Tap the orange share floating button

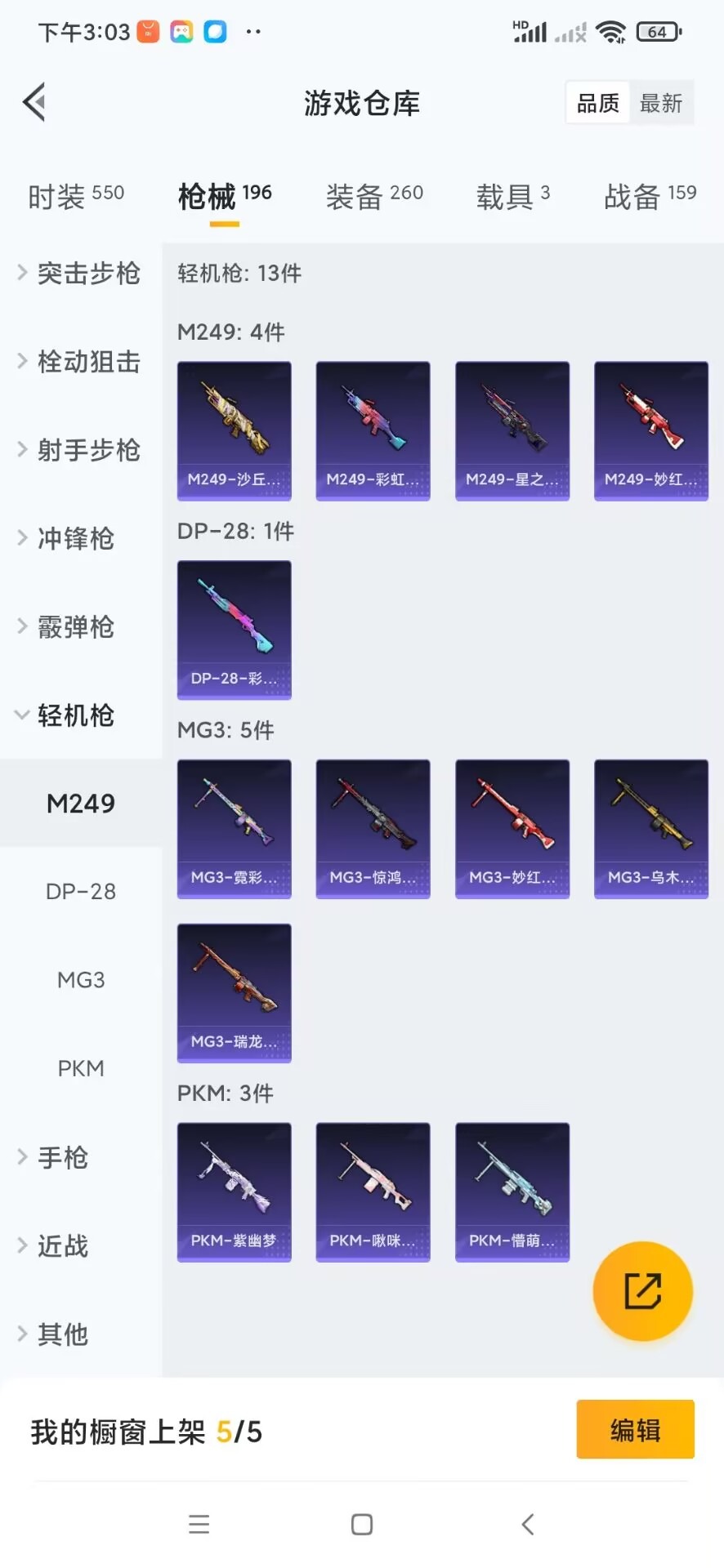[x=642, y=1291]
